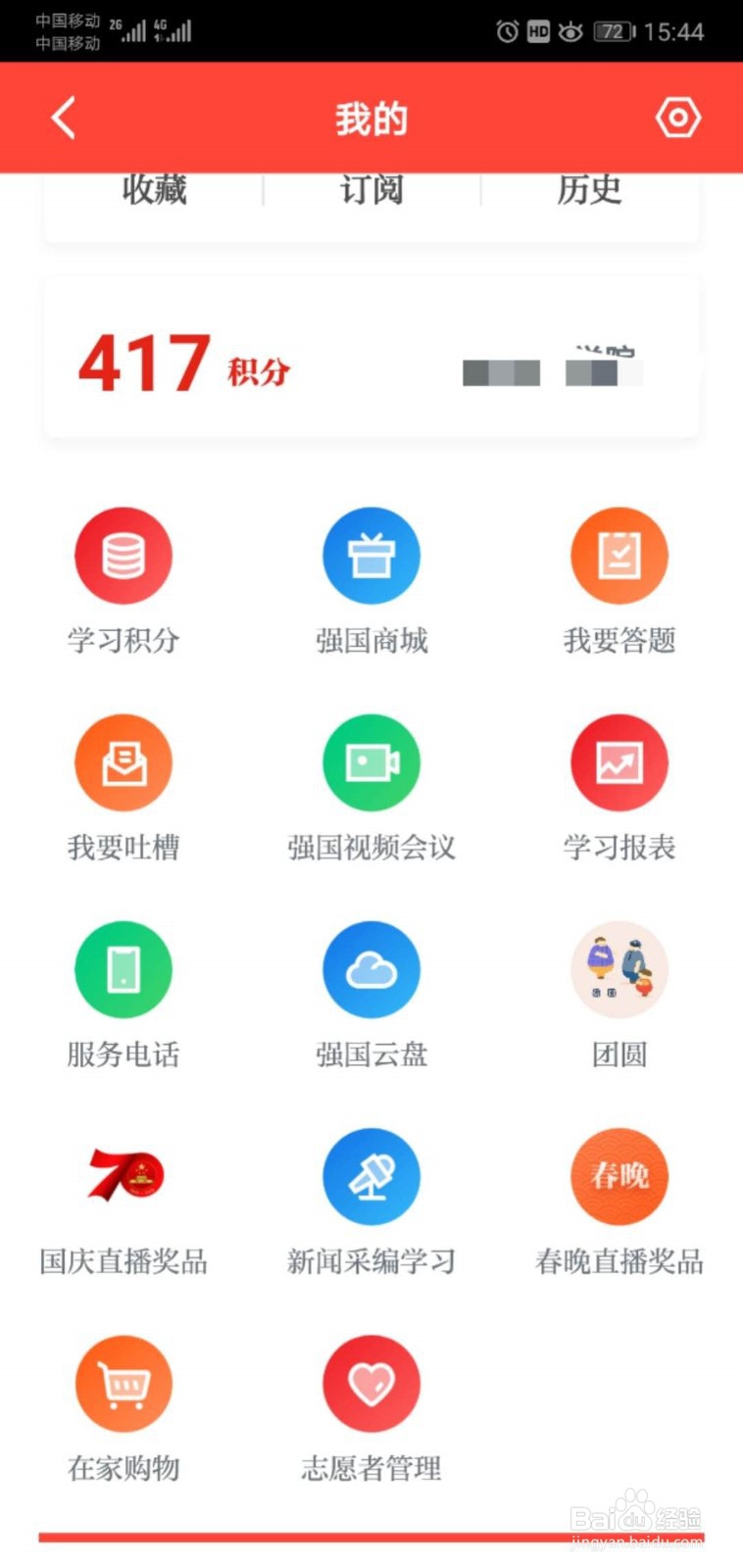The height and width of the screenshot is (1568, 743).
Task: Open 春晚直播奖品
Action: (619, 1202)
